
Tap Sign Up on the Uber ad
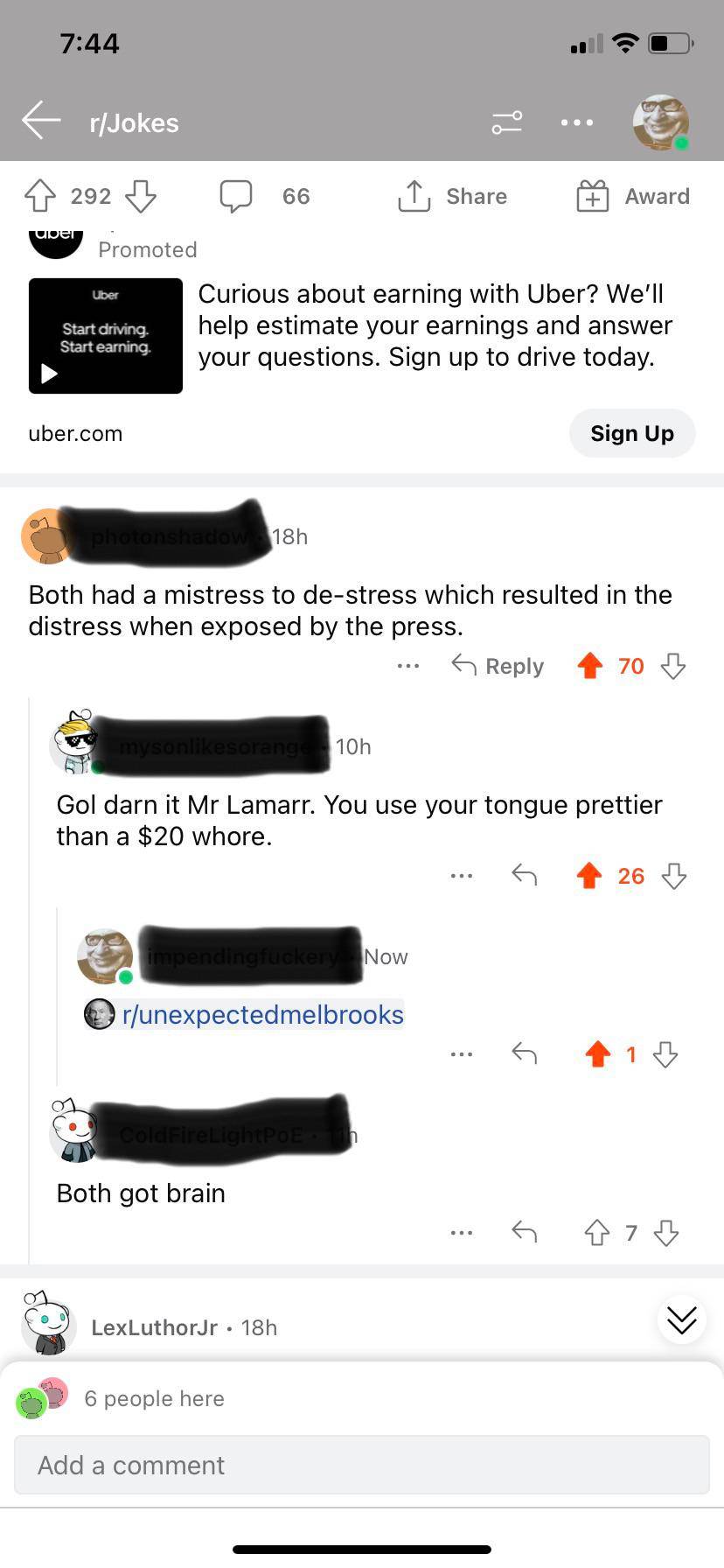pos(631,433)
